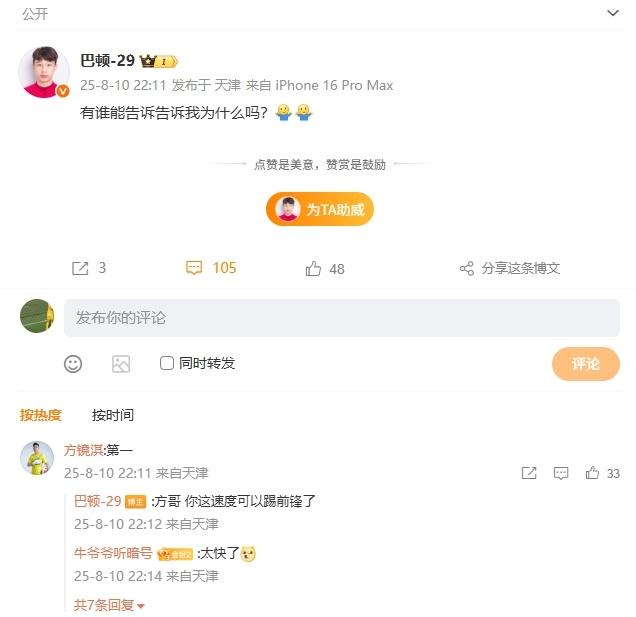Image resolution: width=636 pixels, height=617 pixels.
Task: Like 巴顿-29's post
Action: point(325,268)
